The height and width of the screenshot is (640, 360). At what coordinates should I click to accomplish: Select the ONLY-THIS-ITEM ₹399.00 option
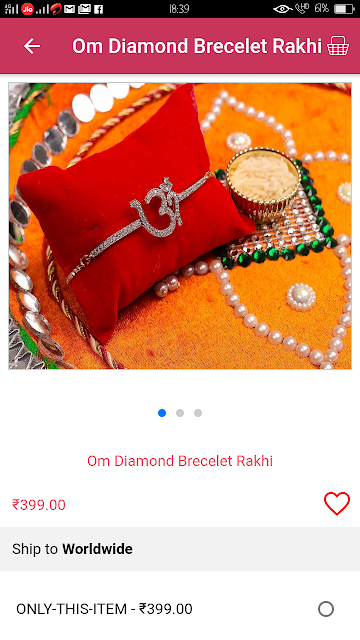[x=326, y=609]
